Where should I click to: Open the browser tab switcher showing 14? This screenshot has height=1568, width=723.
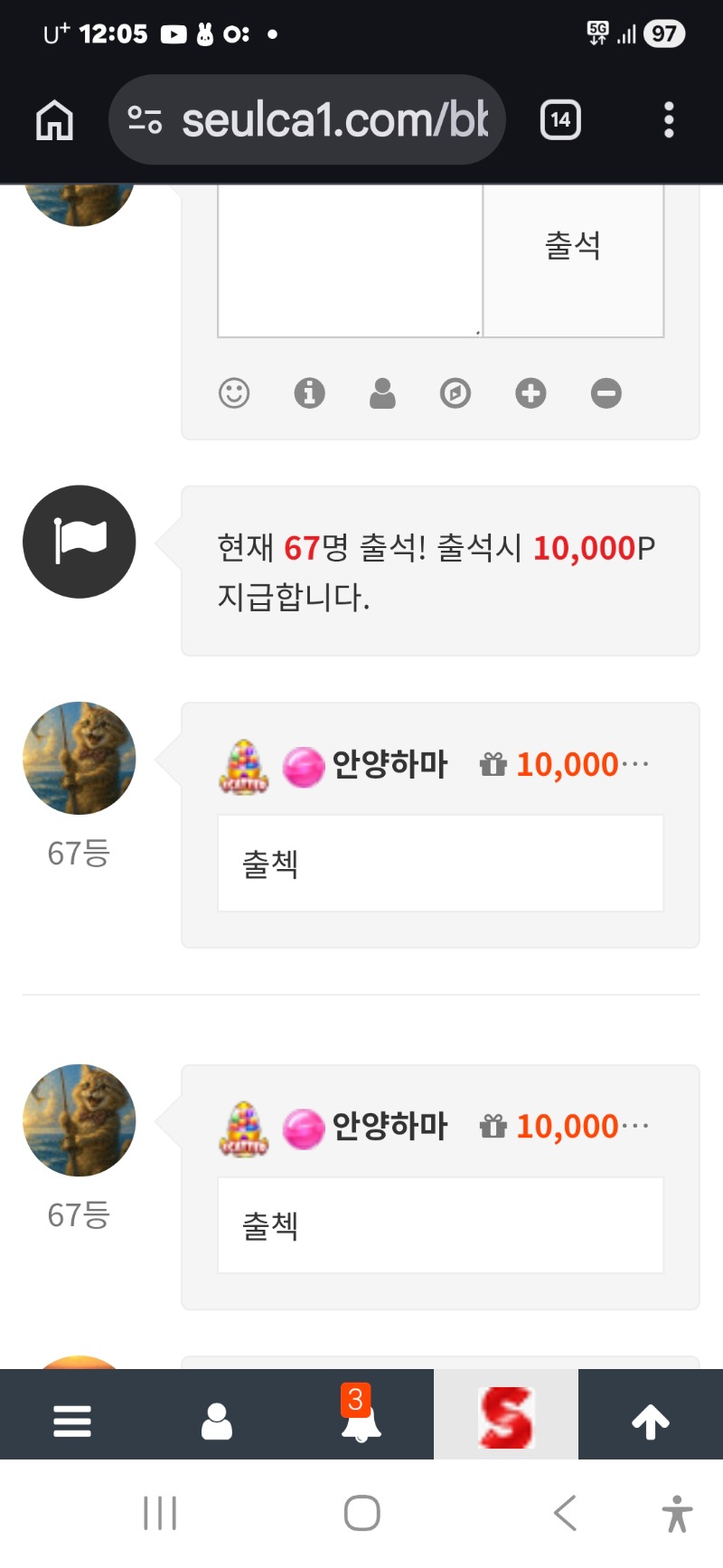pos(560,119)
